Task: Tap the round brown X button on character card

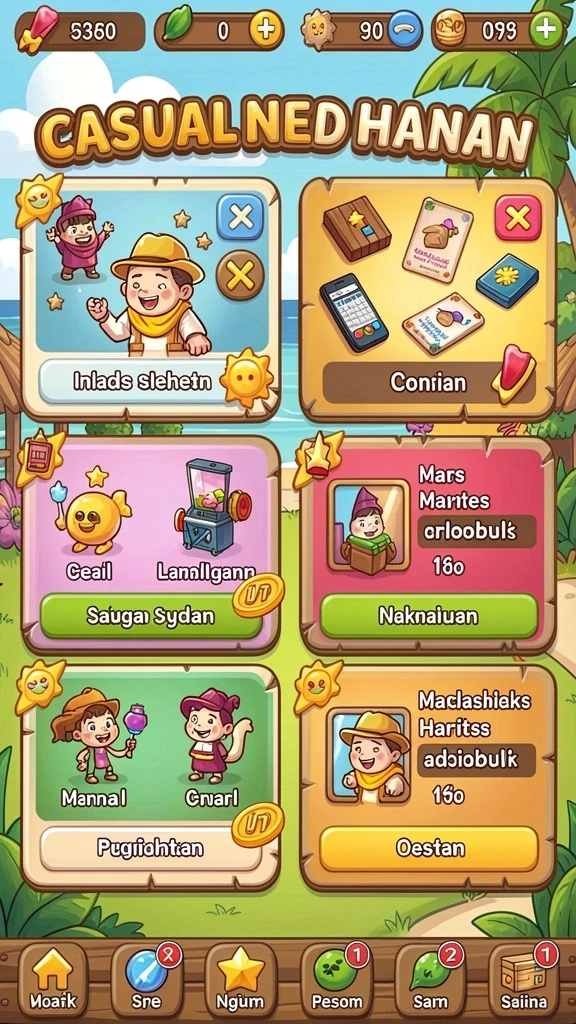Action: (240, 275)
